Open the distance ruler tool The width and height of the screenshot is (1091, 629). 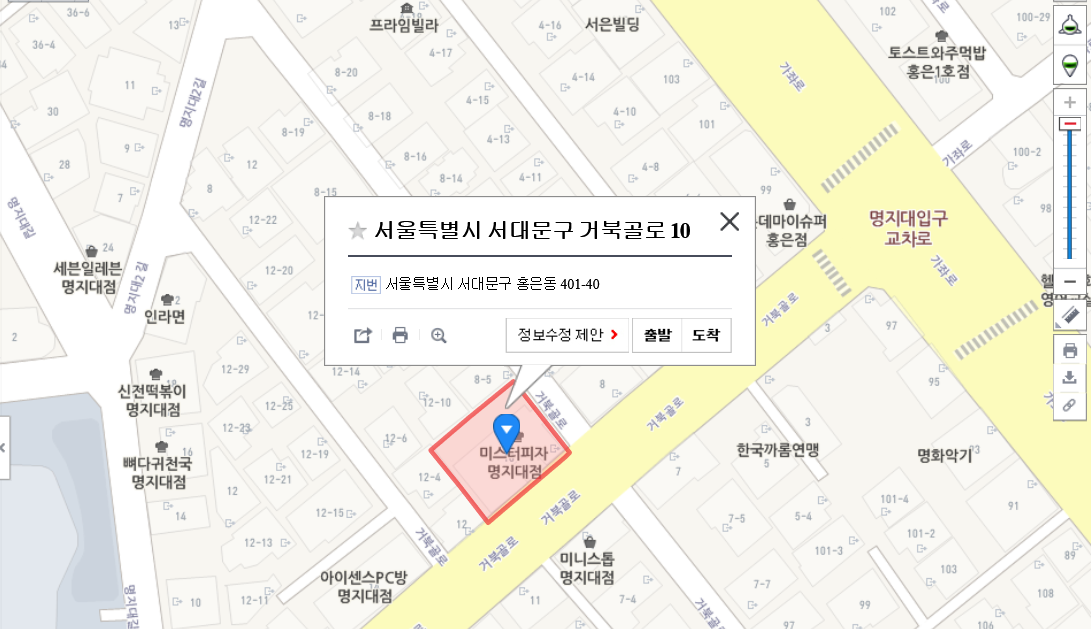click(x=1070, y=315)
